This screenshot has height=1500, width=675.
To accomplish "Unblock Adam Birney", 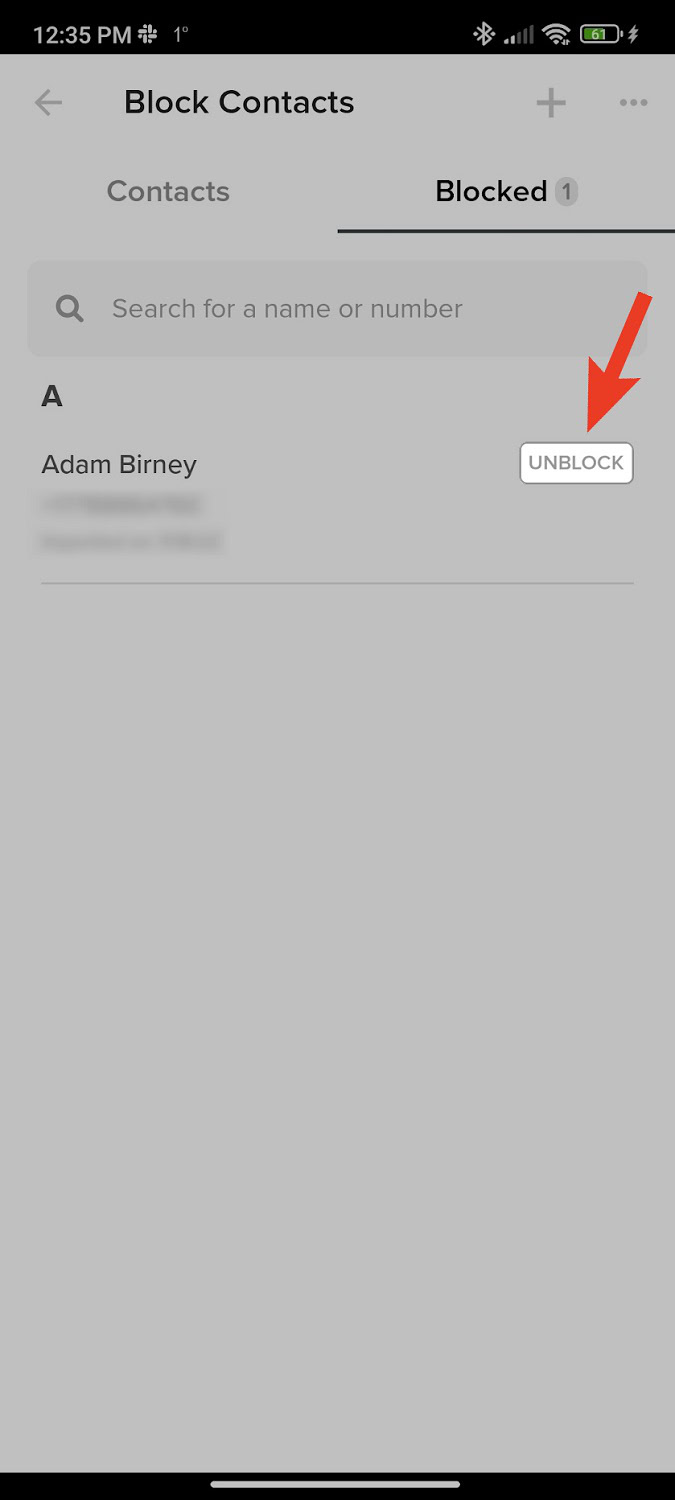I will click(x=576, y=463).
